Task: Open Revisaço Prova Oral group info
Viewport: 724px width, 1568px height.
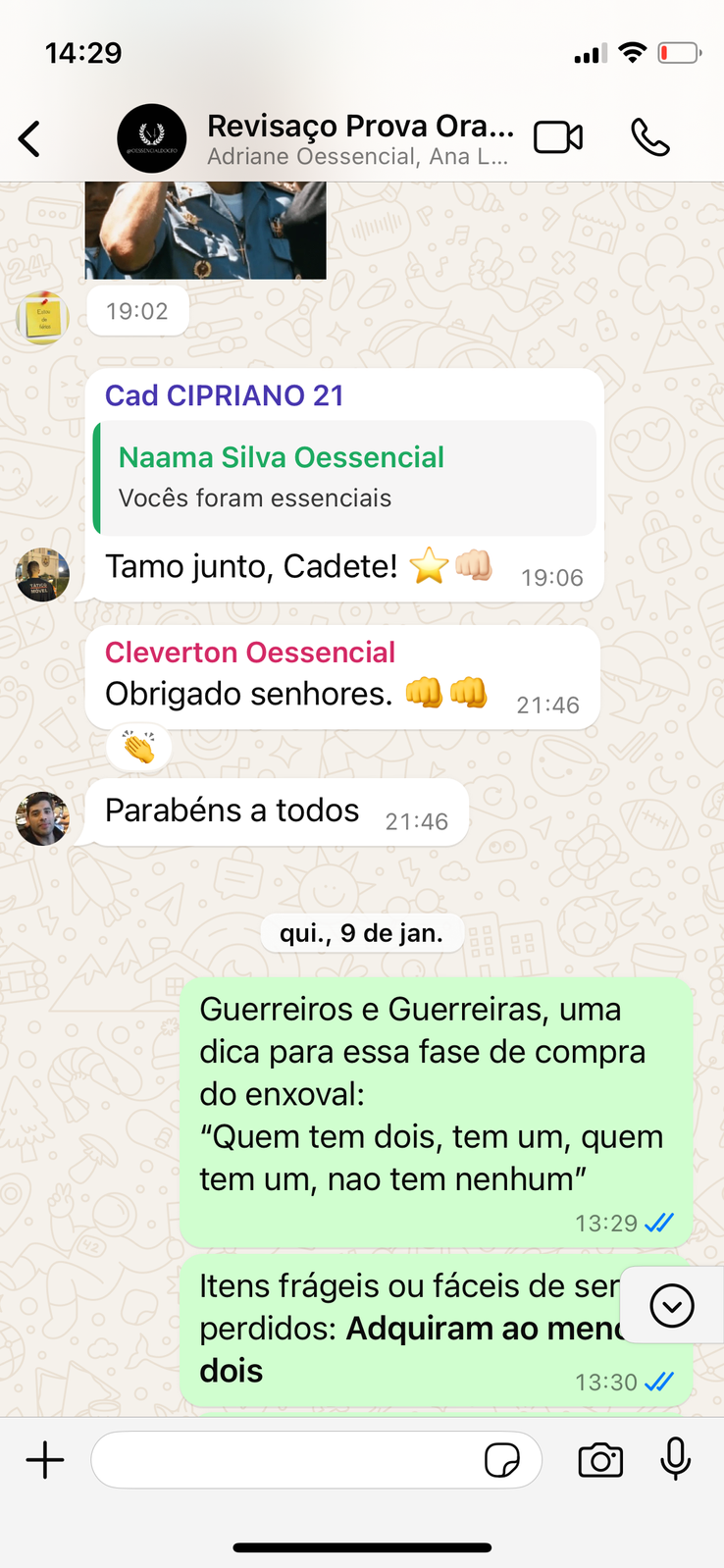Action: coord(359,138)
